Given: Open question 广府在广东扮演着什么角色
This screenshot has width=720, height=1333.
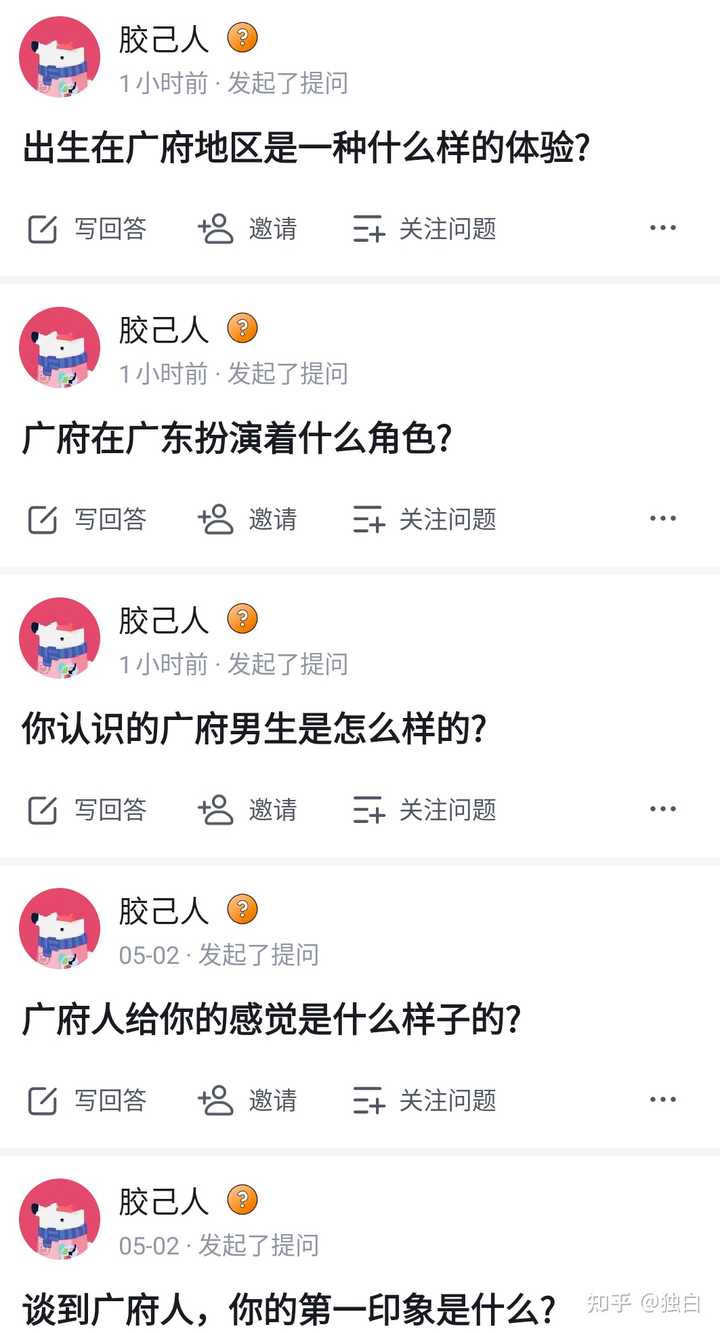Looking at the screenshot, I should [x=237, y=440].
